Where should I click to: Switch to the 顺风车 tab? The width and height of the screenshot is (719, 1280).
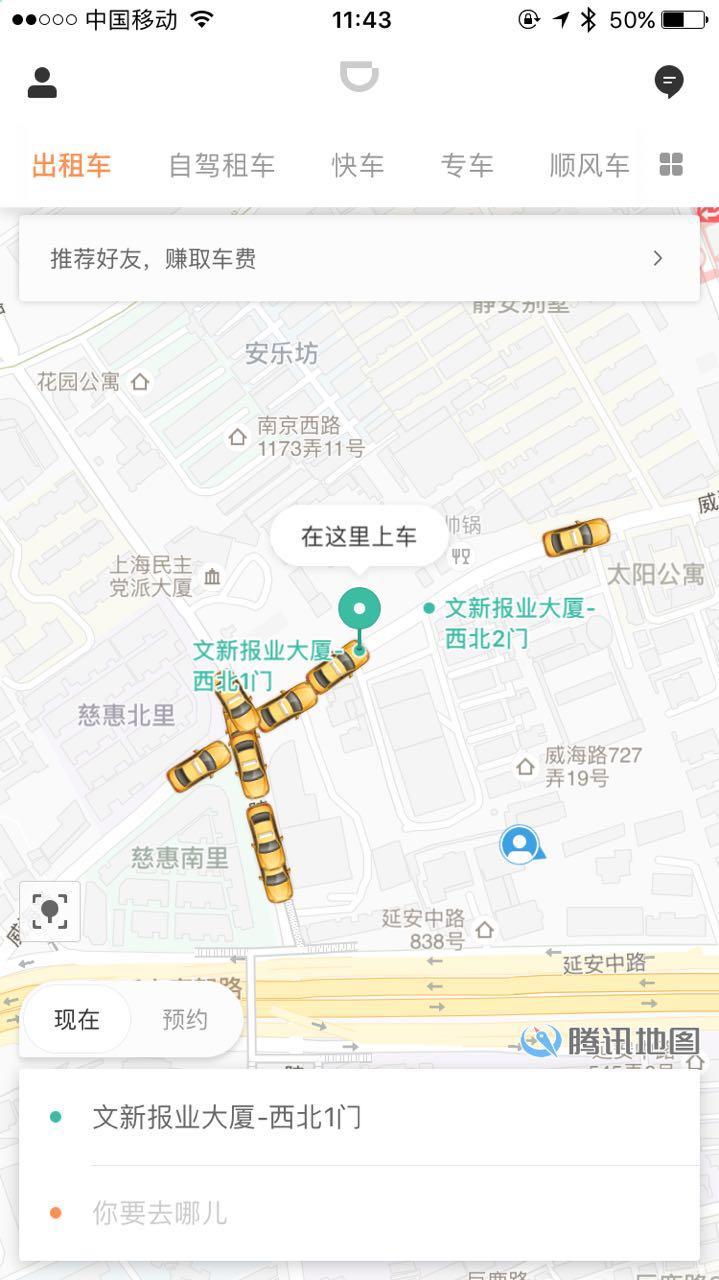(589, 165)
